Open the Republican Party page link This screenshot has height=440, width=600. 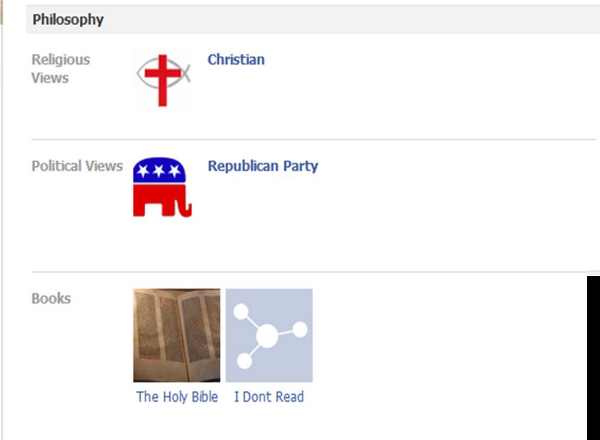(x=262, y=166)
